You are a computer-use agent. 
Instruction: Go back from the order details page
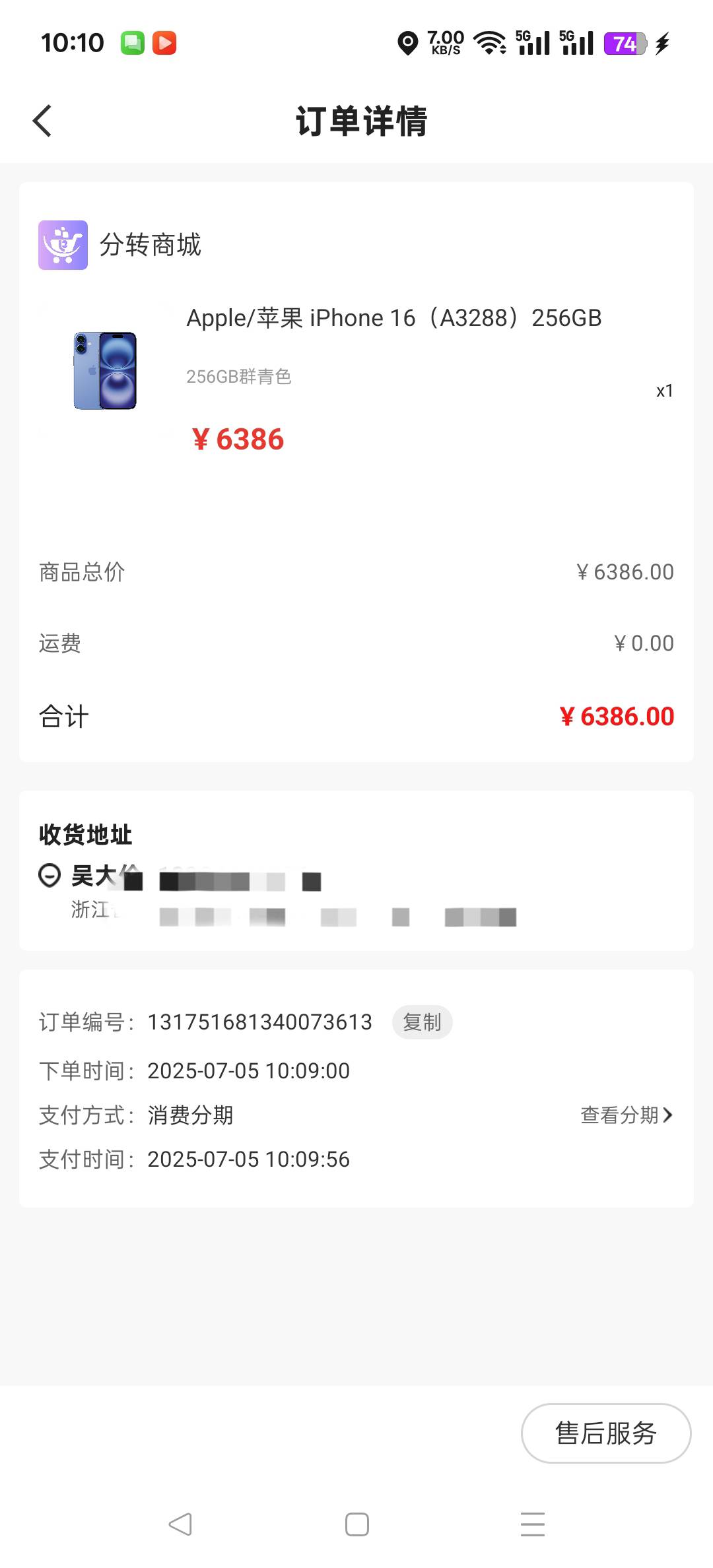[42, 121]
